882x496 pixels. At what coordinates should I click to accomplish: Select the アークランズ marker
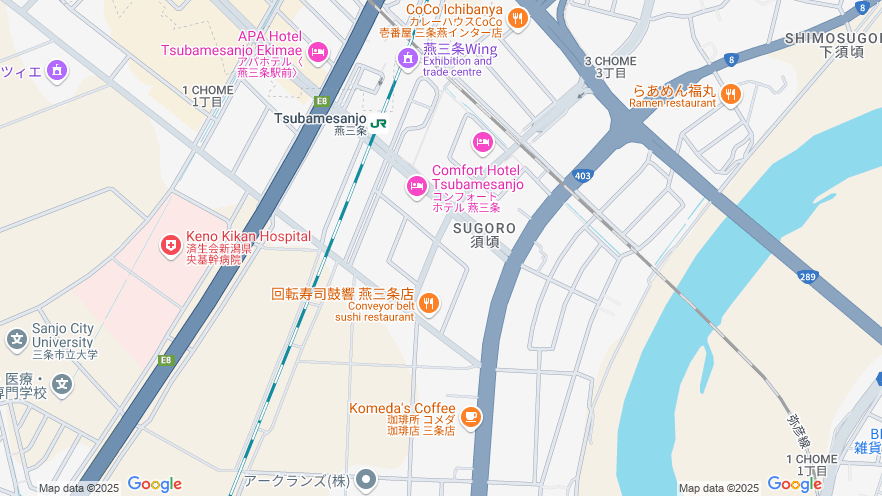point(366,480)
